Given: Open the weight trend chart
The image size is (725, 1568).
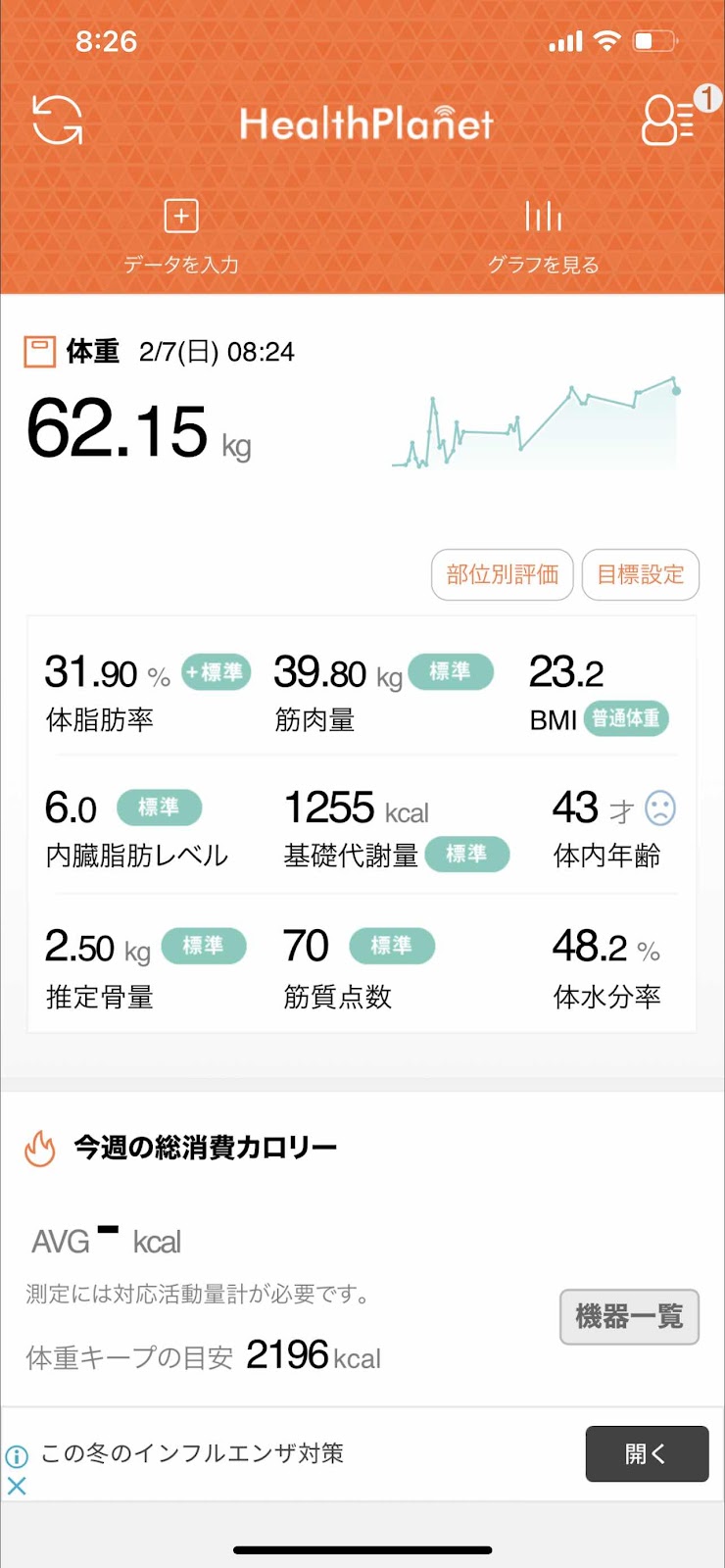Looking at the screenshot, I should [536, 422].
